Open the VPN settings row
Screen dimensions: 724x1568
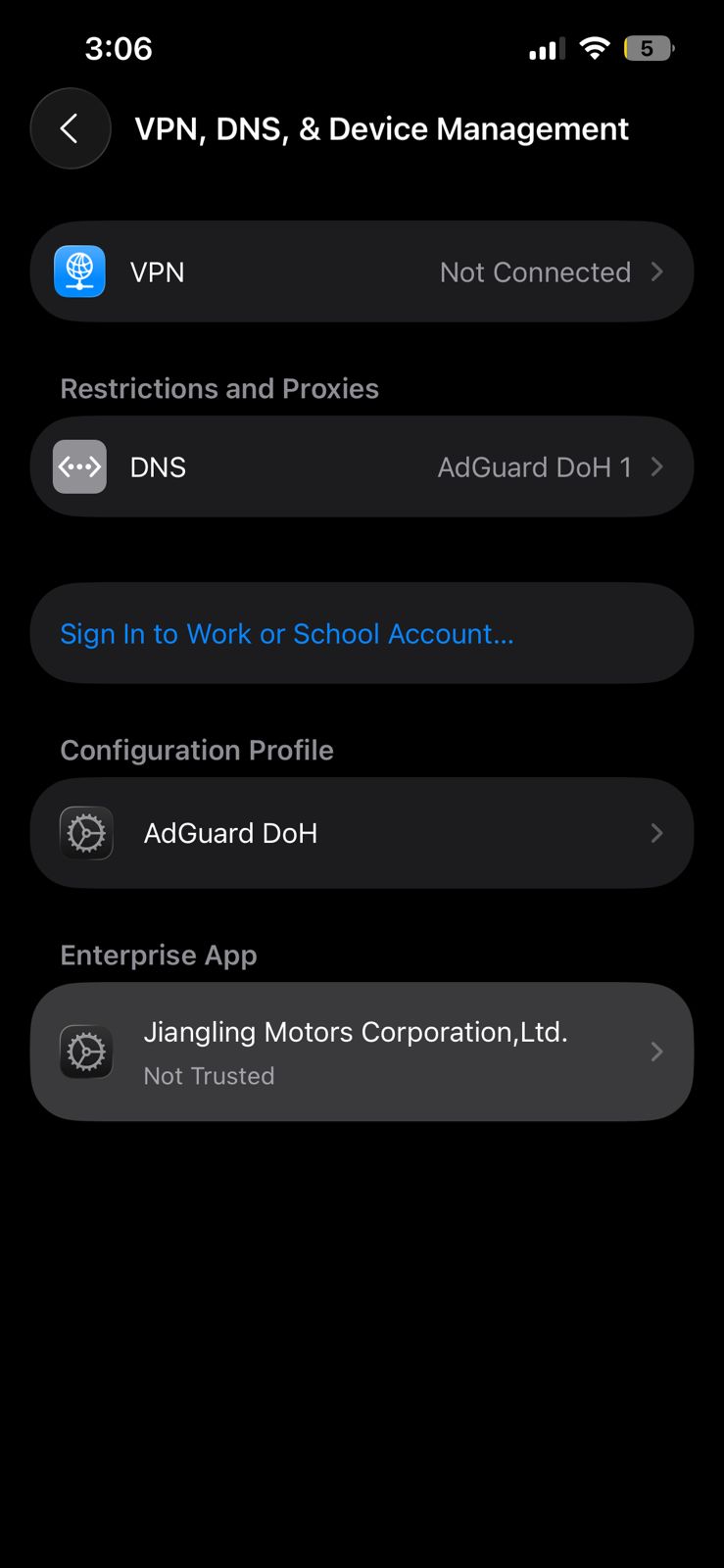click(x=362, y=272)
